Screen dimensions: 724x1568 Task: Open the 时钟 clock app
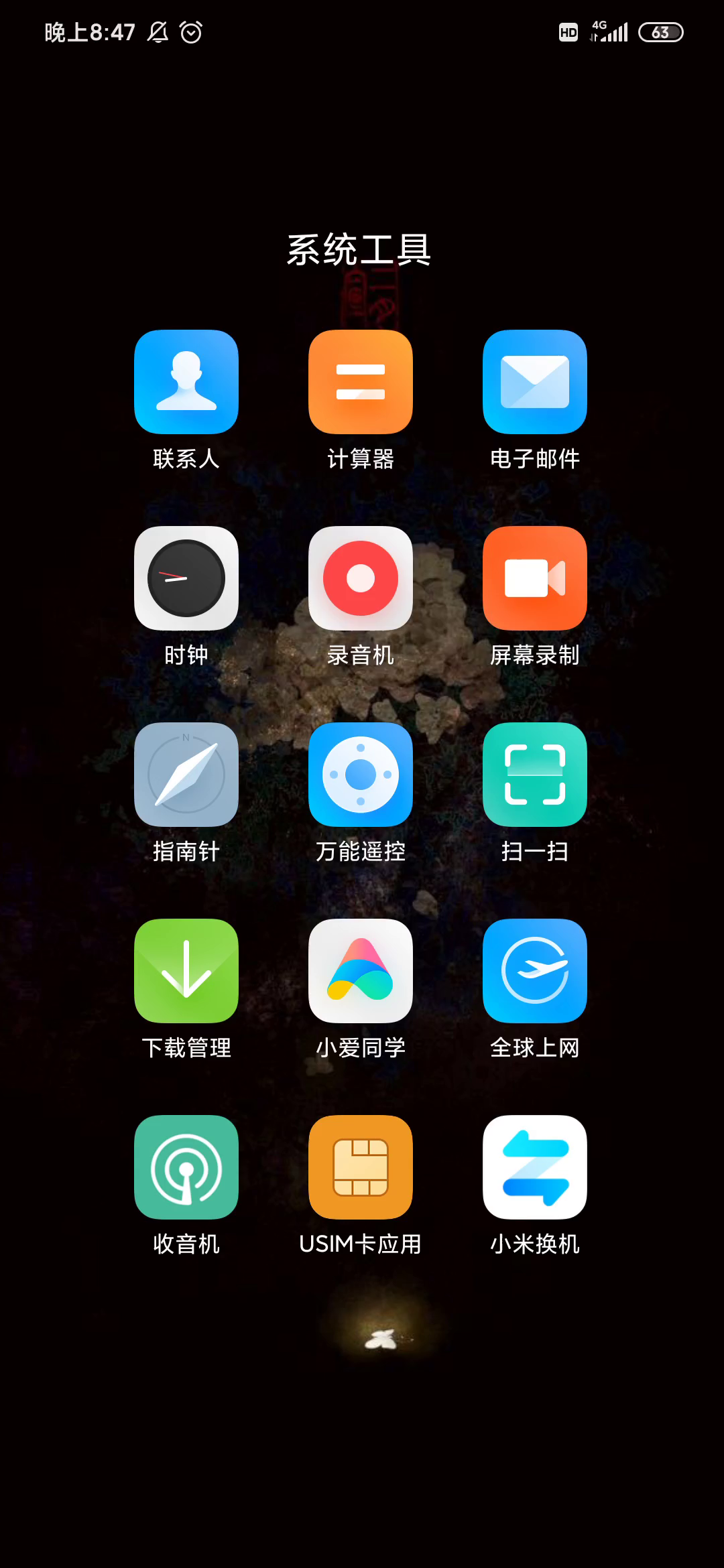[x=186, y=578]
